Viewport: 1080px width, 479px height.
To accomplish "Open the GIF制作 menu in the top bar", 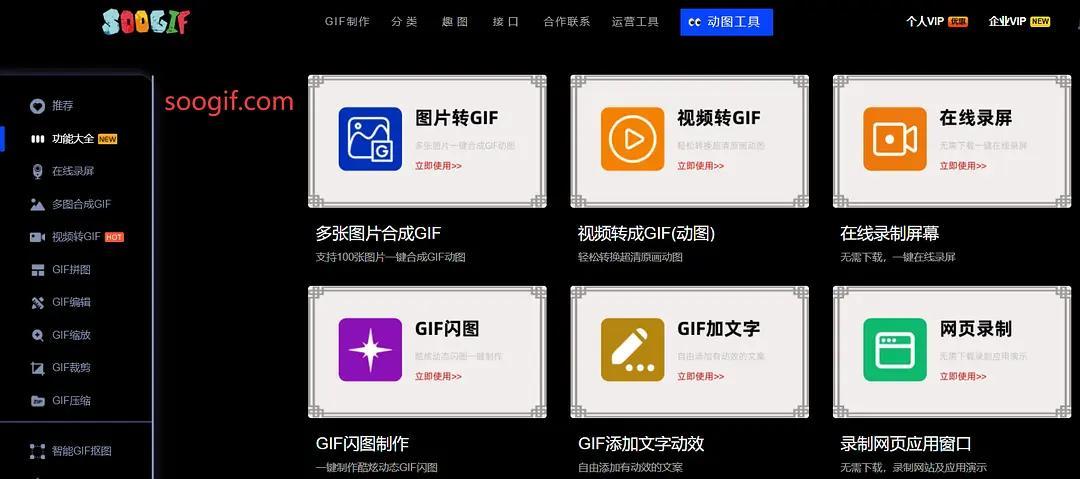I will click(x=347, y=22).
